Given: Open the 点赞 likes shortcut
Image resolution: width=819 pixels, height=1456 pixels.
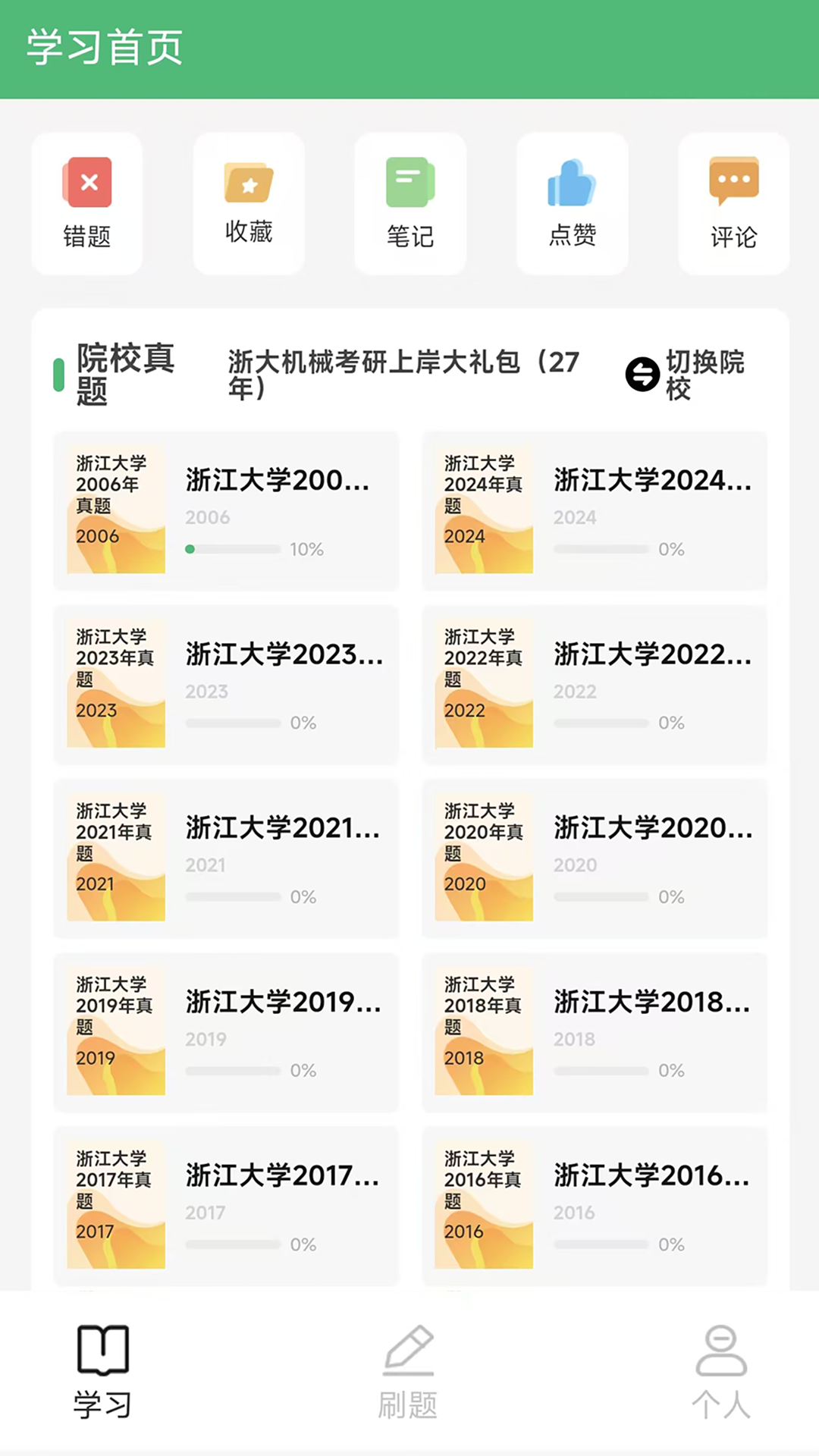Looking at the screenshot, I should (x=573, y=203).
